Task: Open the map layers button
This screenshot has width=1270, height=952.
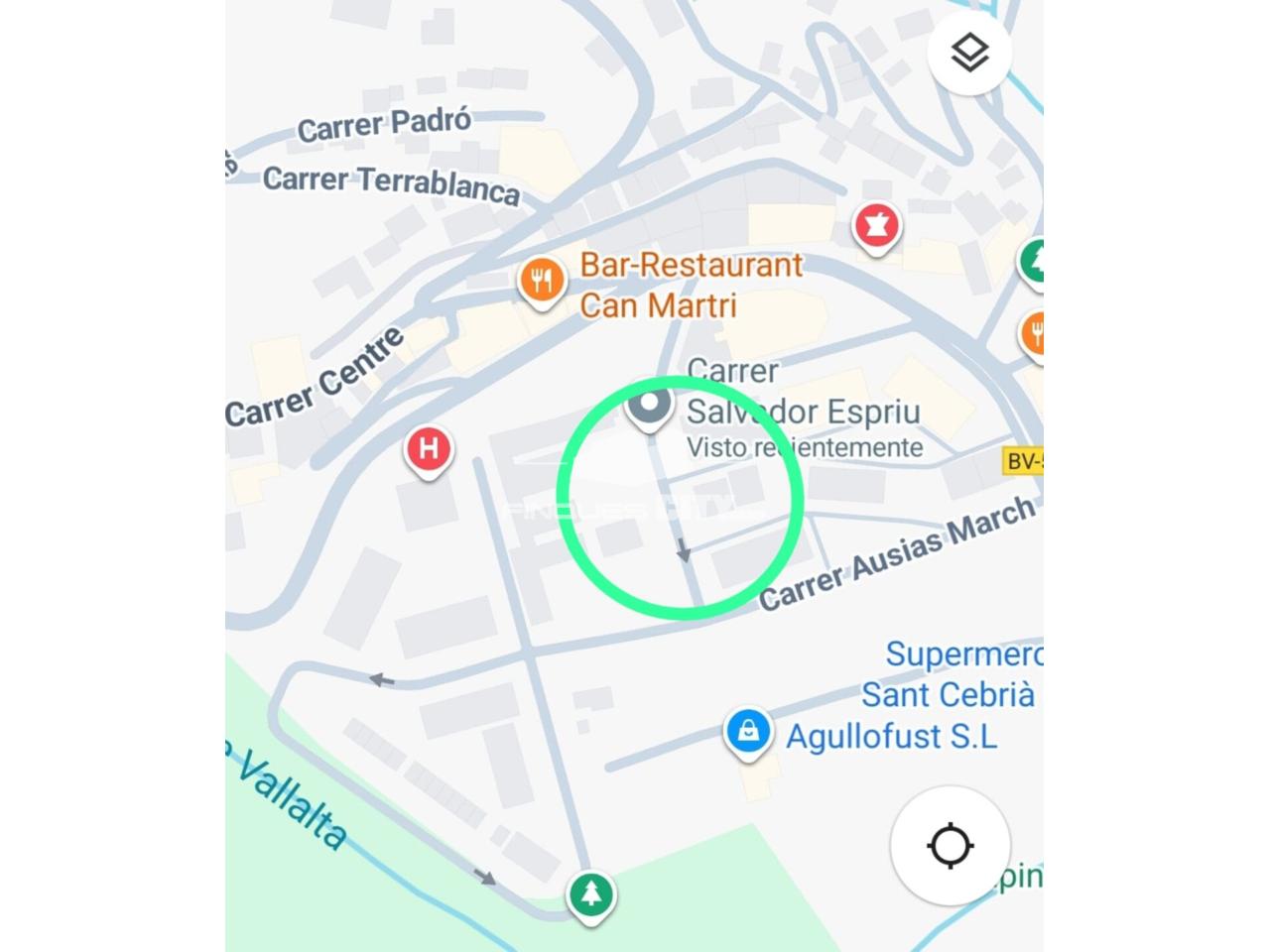Action: pyautogui.click(x=969, y=54)
